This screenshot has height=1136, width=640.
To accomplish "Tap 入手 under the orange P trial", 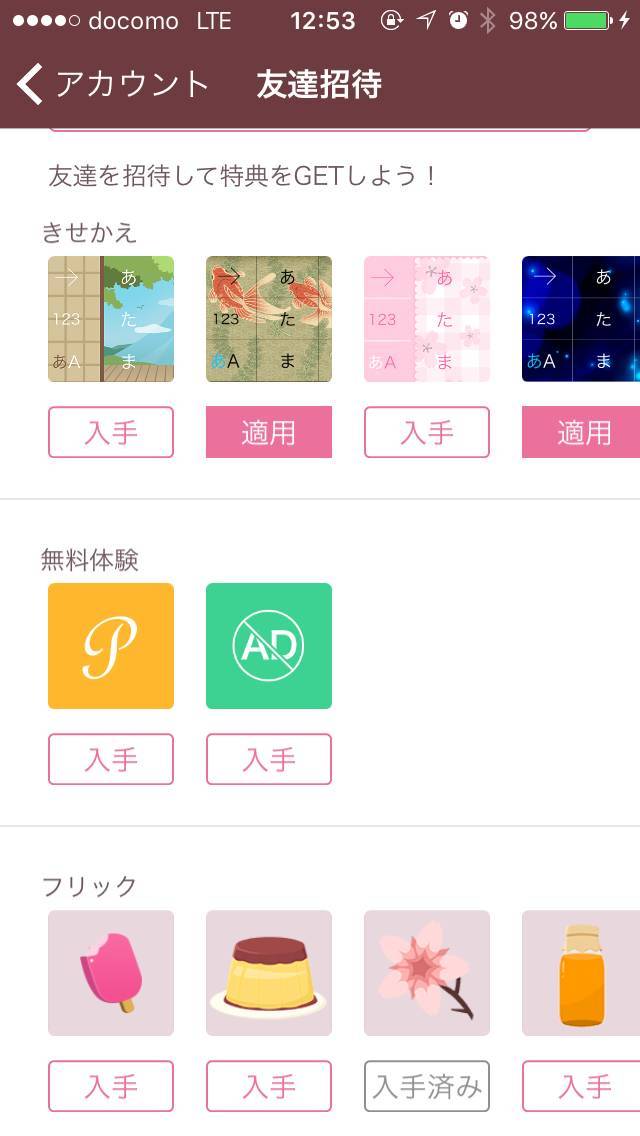I will [111, 759].
